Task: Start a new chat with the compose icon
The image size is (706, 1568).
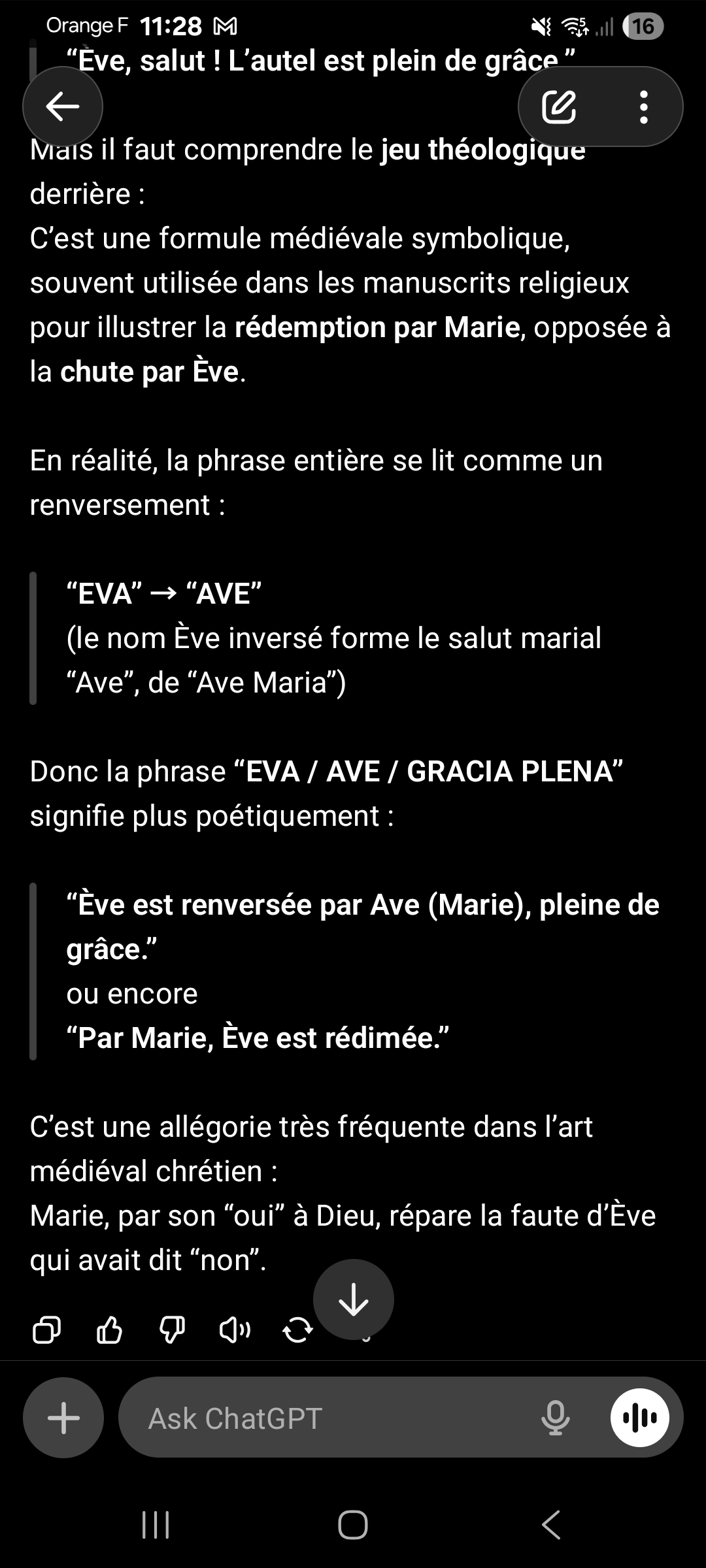Action: point(559,106)
